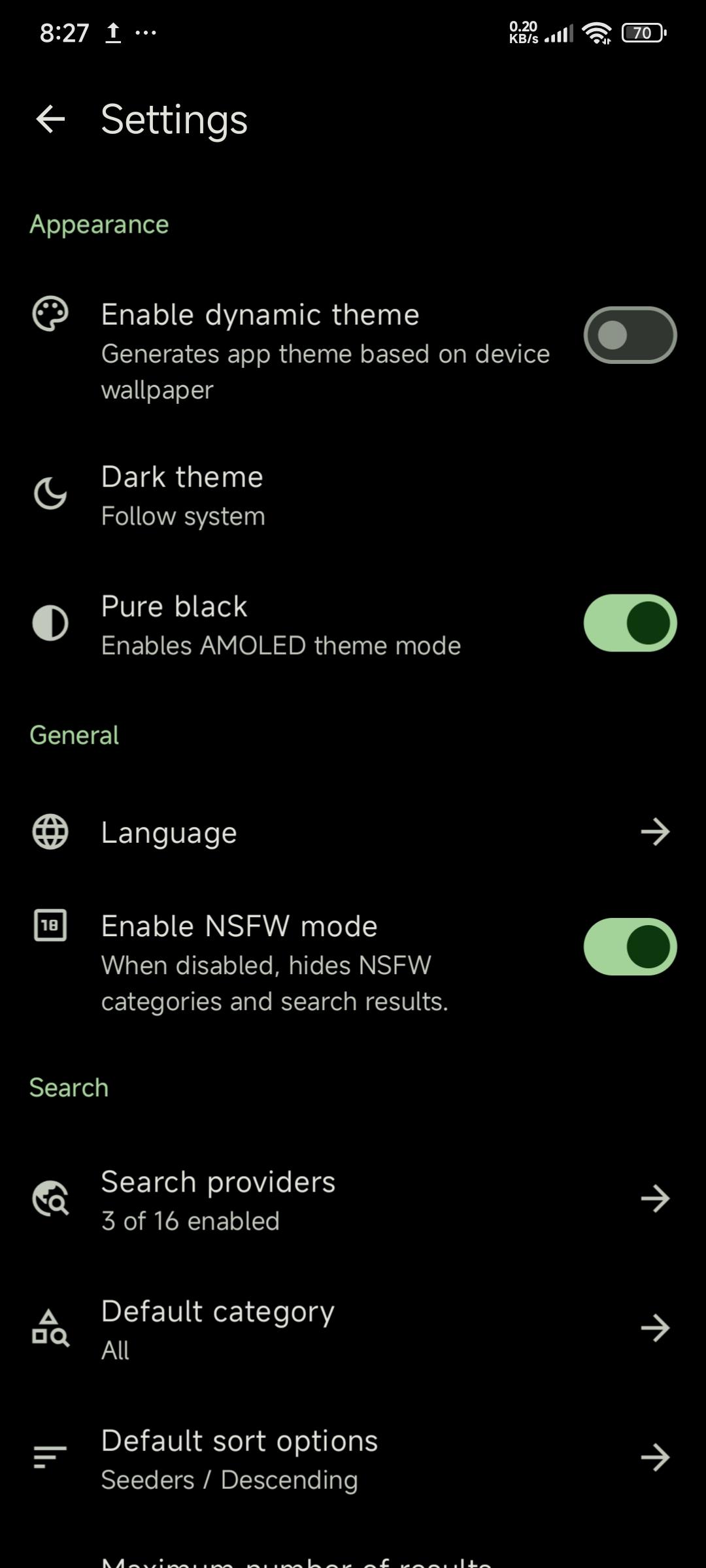Change the Default category
Viewport: 706px width, 1568px height.
[353, 1329]
